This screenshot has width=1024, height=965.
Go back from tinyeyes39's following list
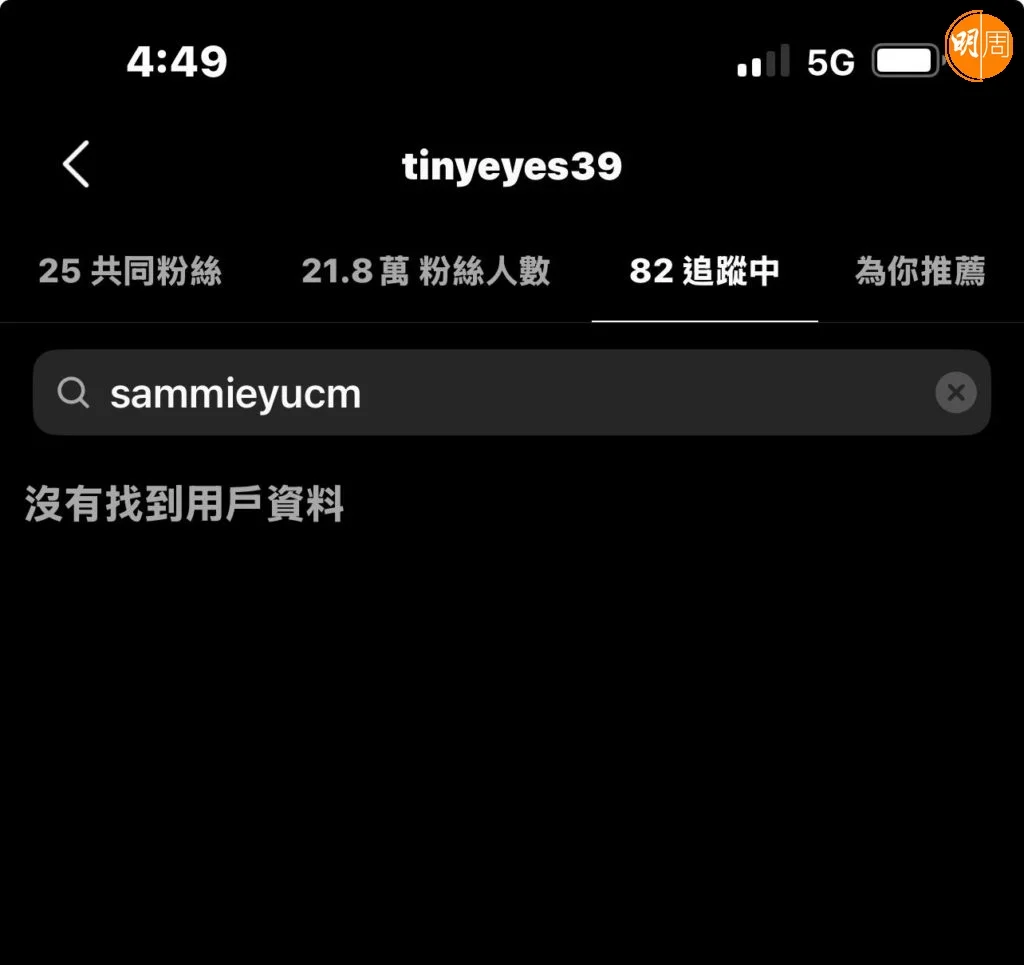point(76,165)
